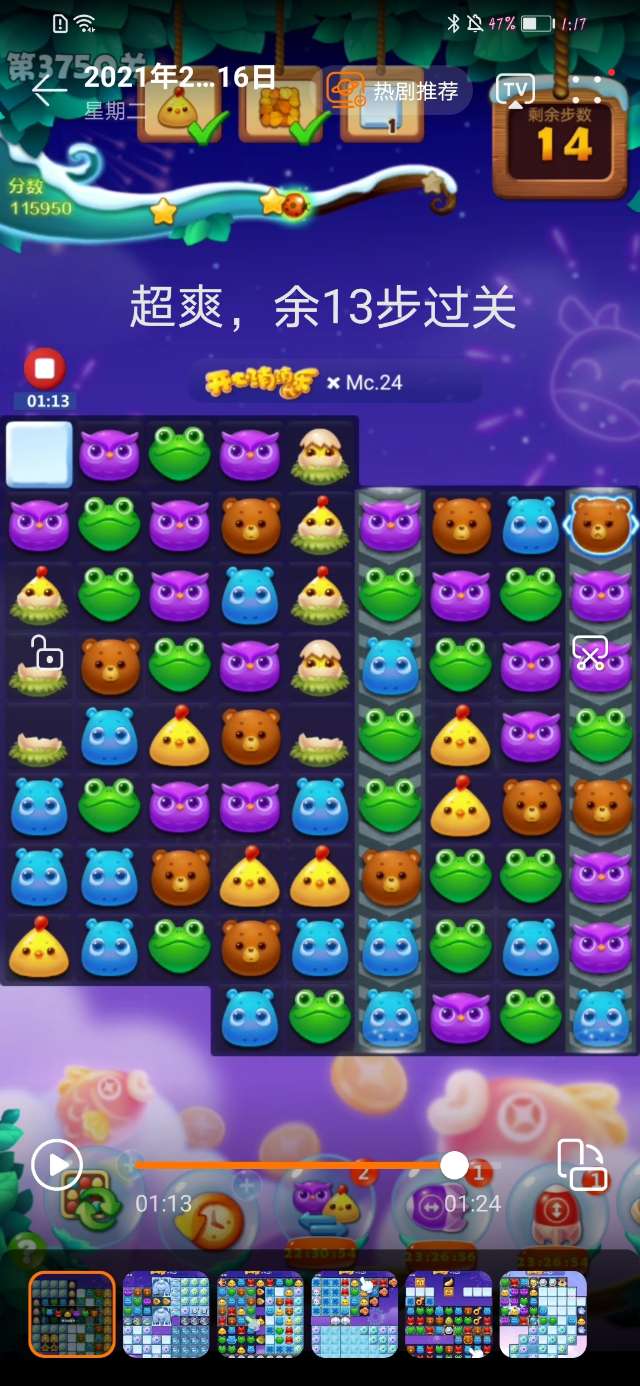Open the fourth video thumbnail
This screenshot has height=1386, width=640.
coord(354,1313)
